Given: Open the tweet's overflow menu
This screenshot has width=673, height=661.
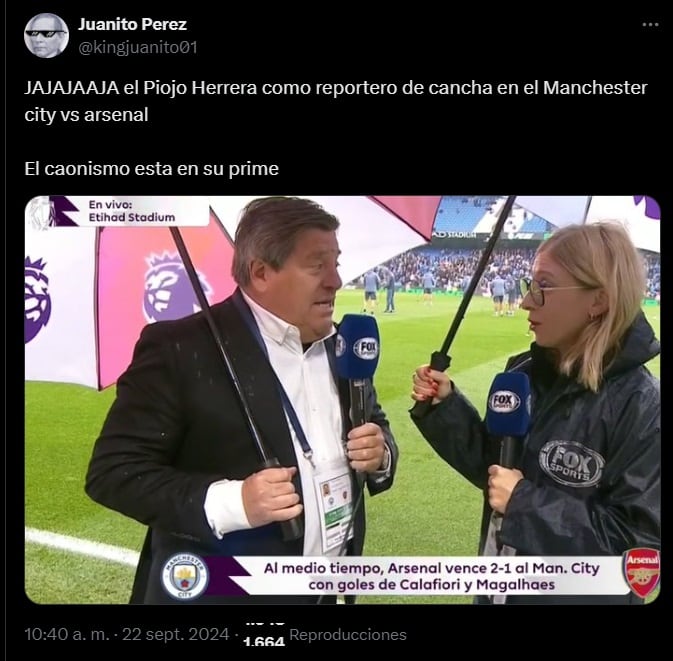Looking at the screenshot, I should point(649,25).
